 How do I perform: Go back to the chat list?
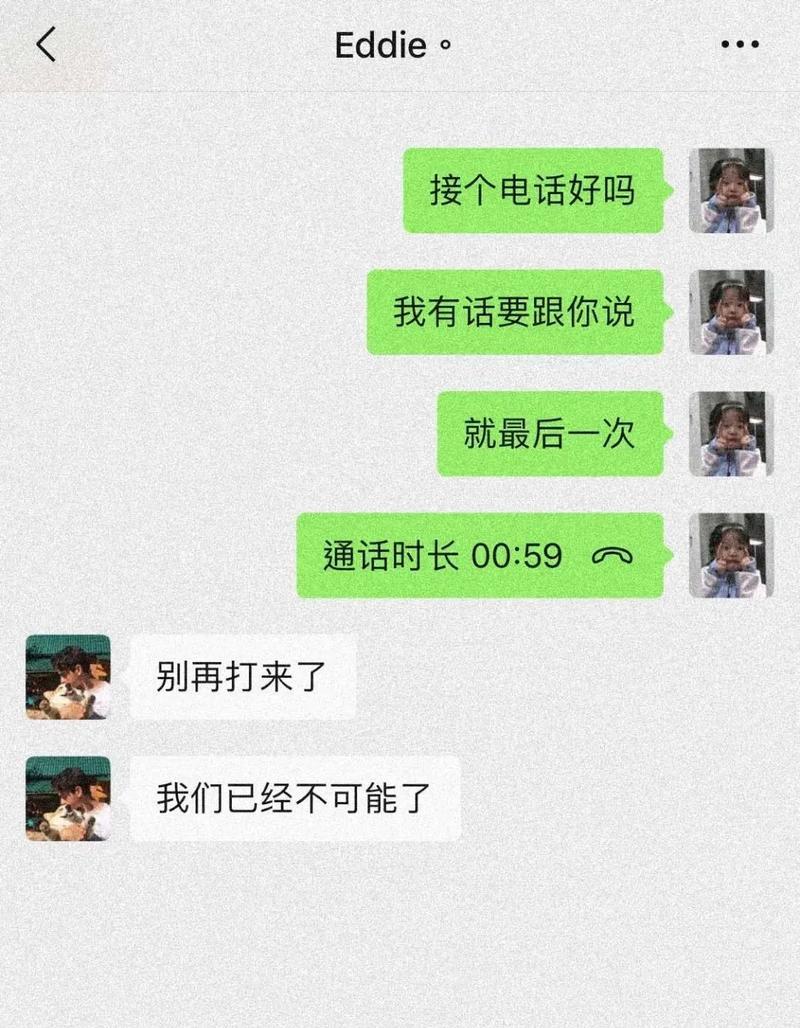tap(46, 46)
